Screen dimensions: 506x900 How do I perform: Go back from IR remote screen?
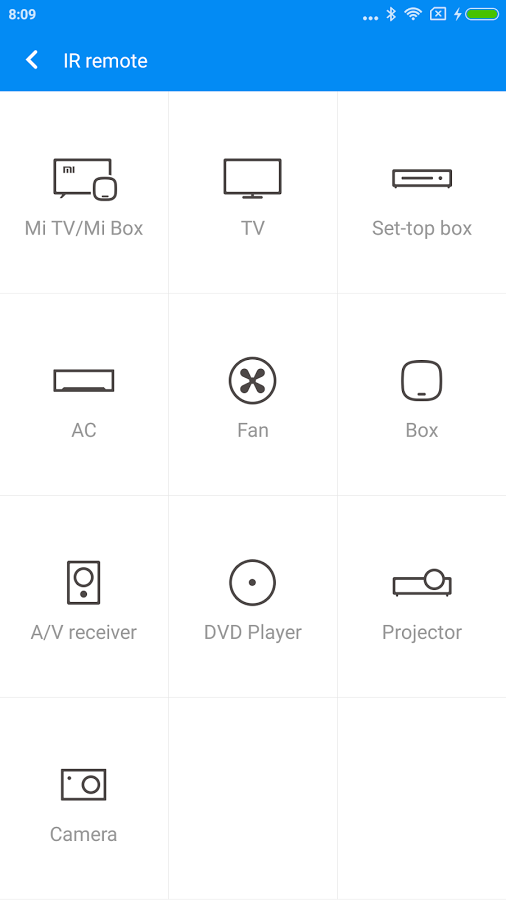[32, 60]
